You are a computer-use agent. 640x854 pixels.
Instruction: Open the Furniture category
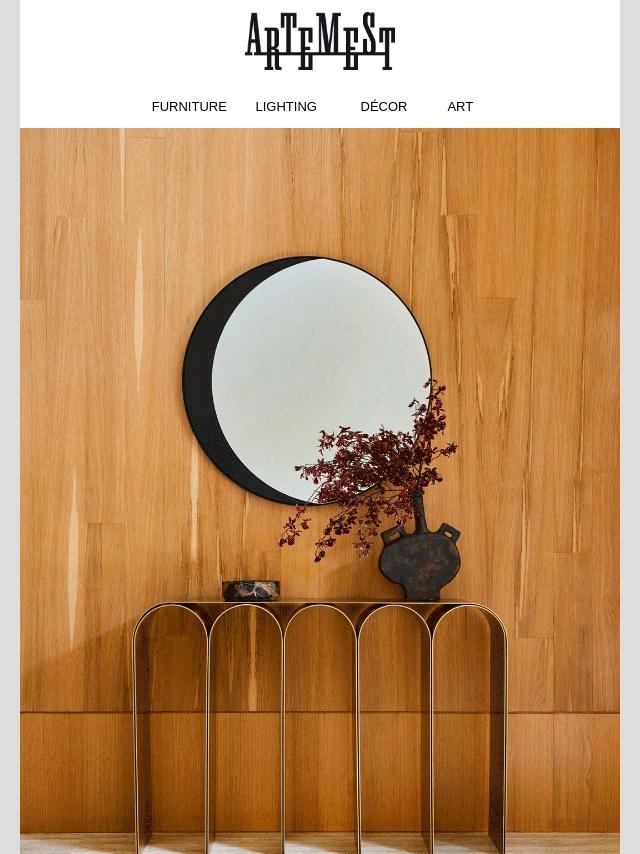tap(189, 106)
